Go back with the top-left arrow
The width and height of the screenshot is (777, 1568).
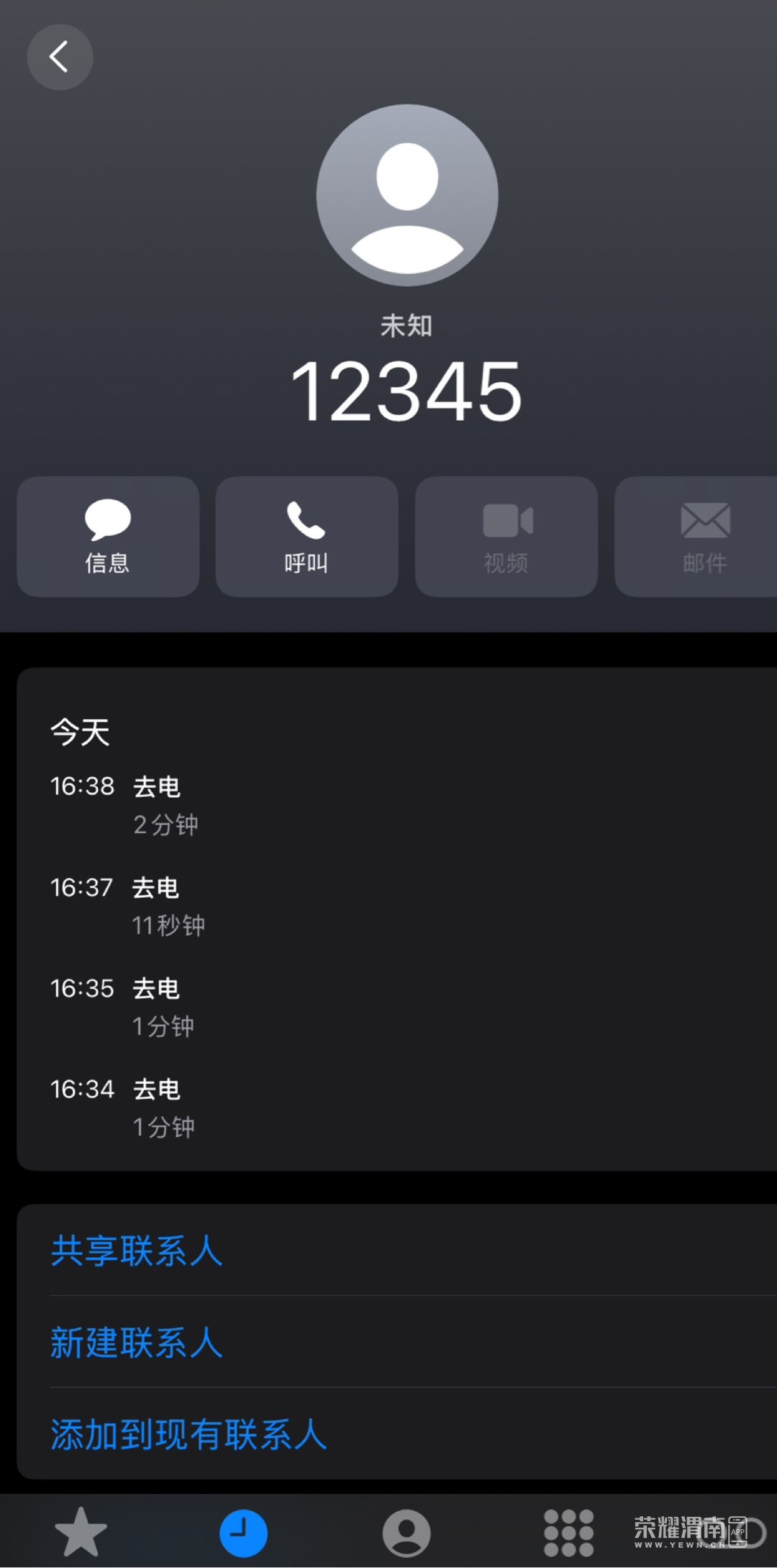tap(60, 57)
